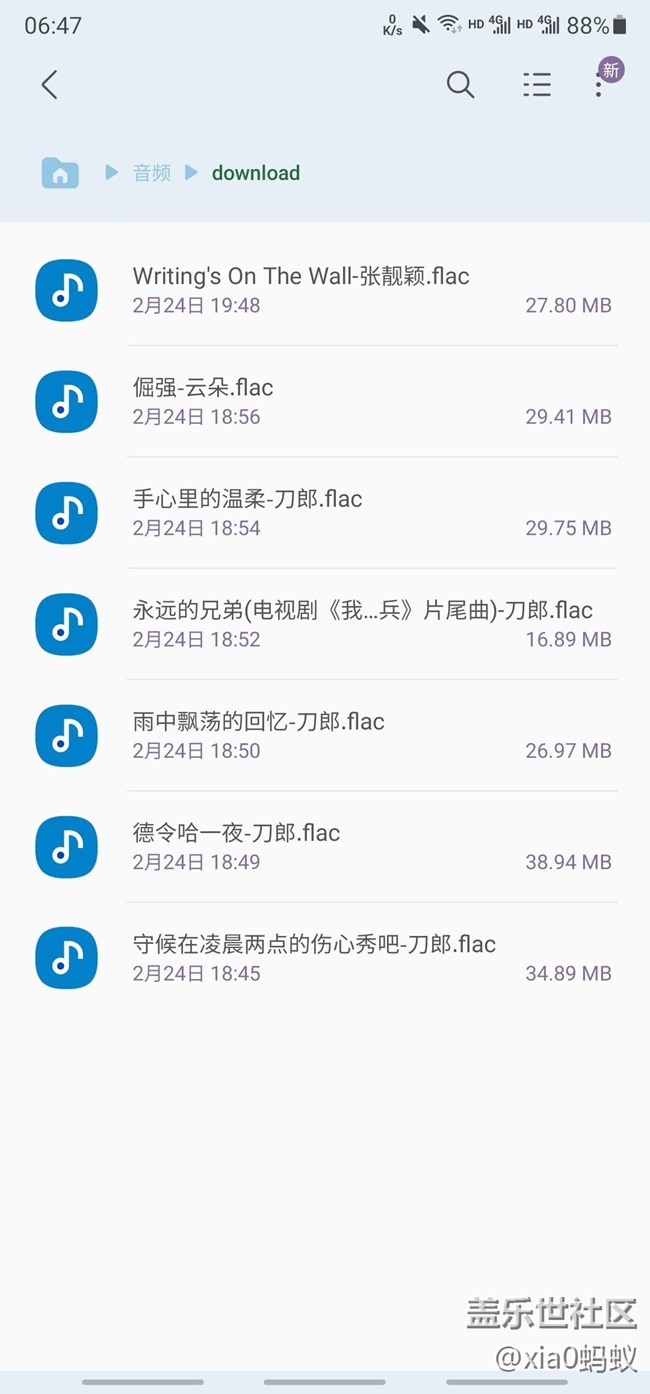The height and width of the screenshot is (1394, 650).
Task: Switch the list view mode
Action: (x=537, y=85)
